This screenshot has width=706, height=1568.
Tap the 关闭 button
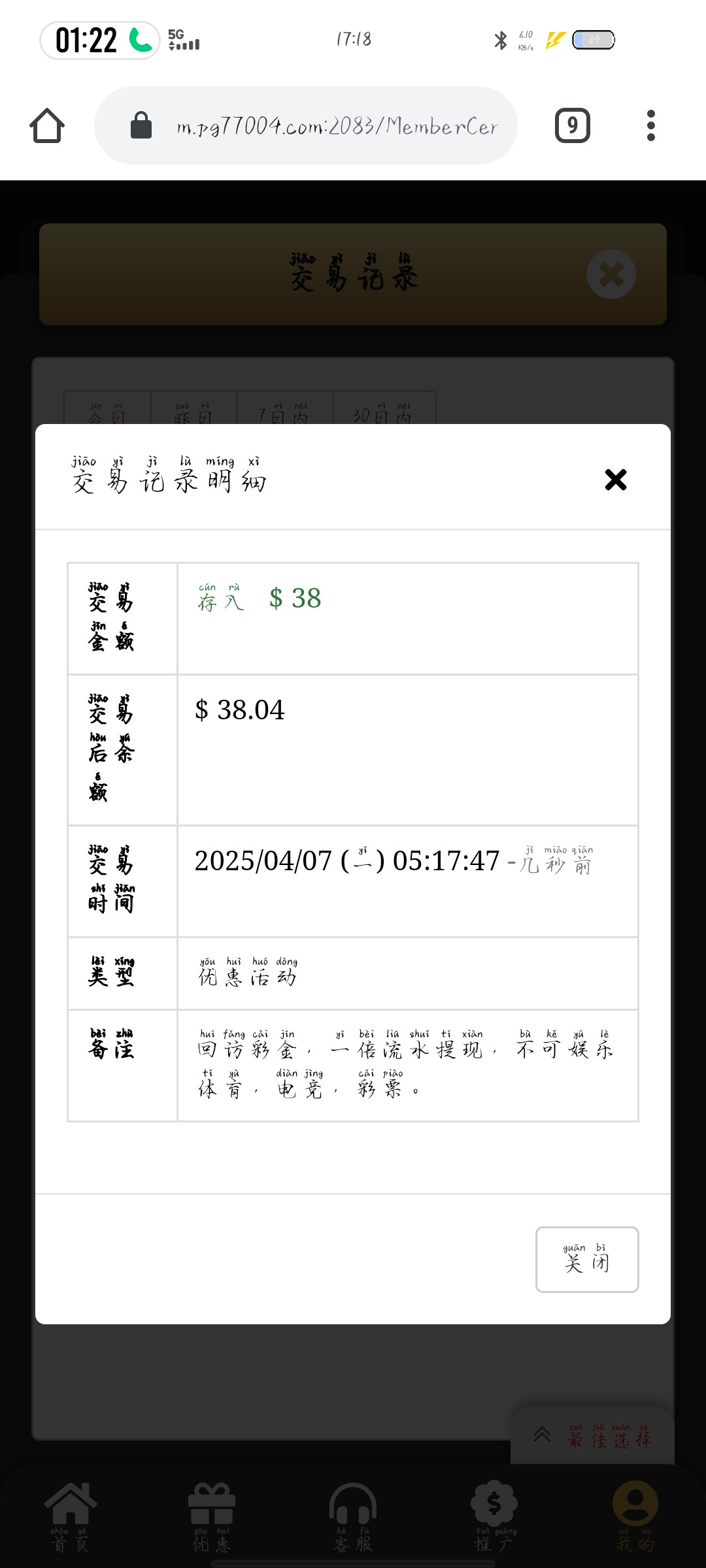586,1259
